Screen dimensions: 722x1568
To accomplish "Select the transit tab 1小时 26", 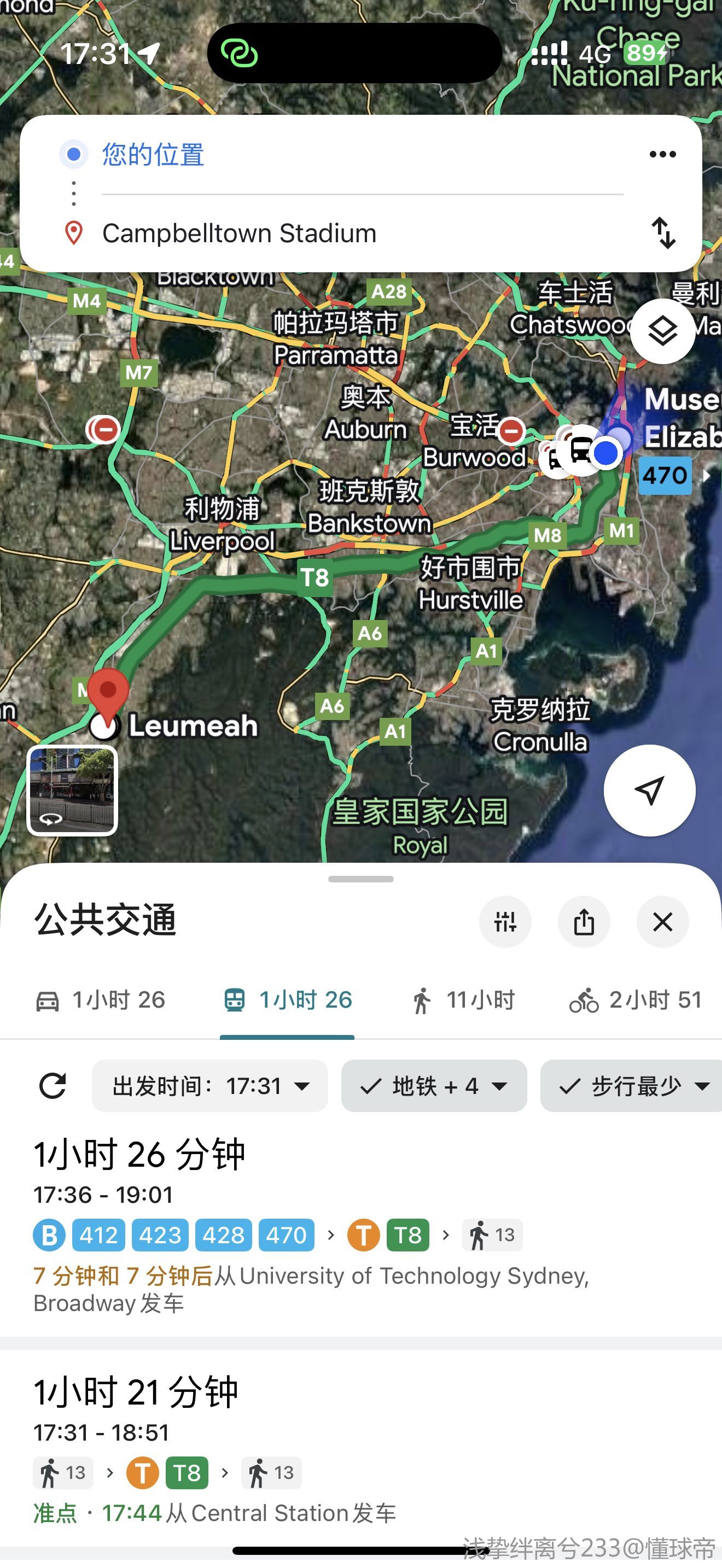I will (287, 1000).
